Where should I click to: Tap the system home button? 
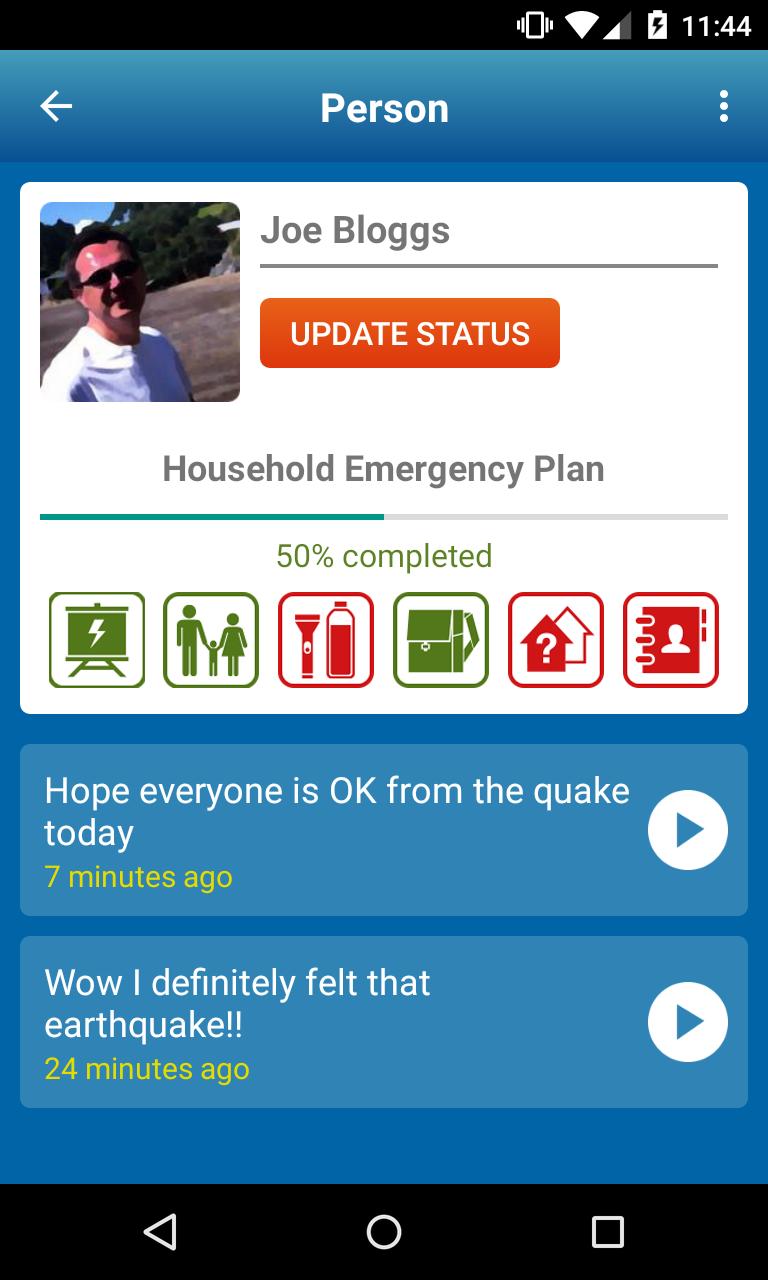point(384,1232)
